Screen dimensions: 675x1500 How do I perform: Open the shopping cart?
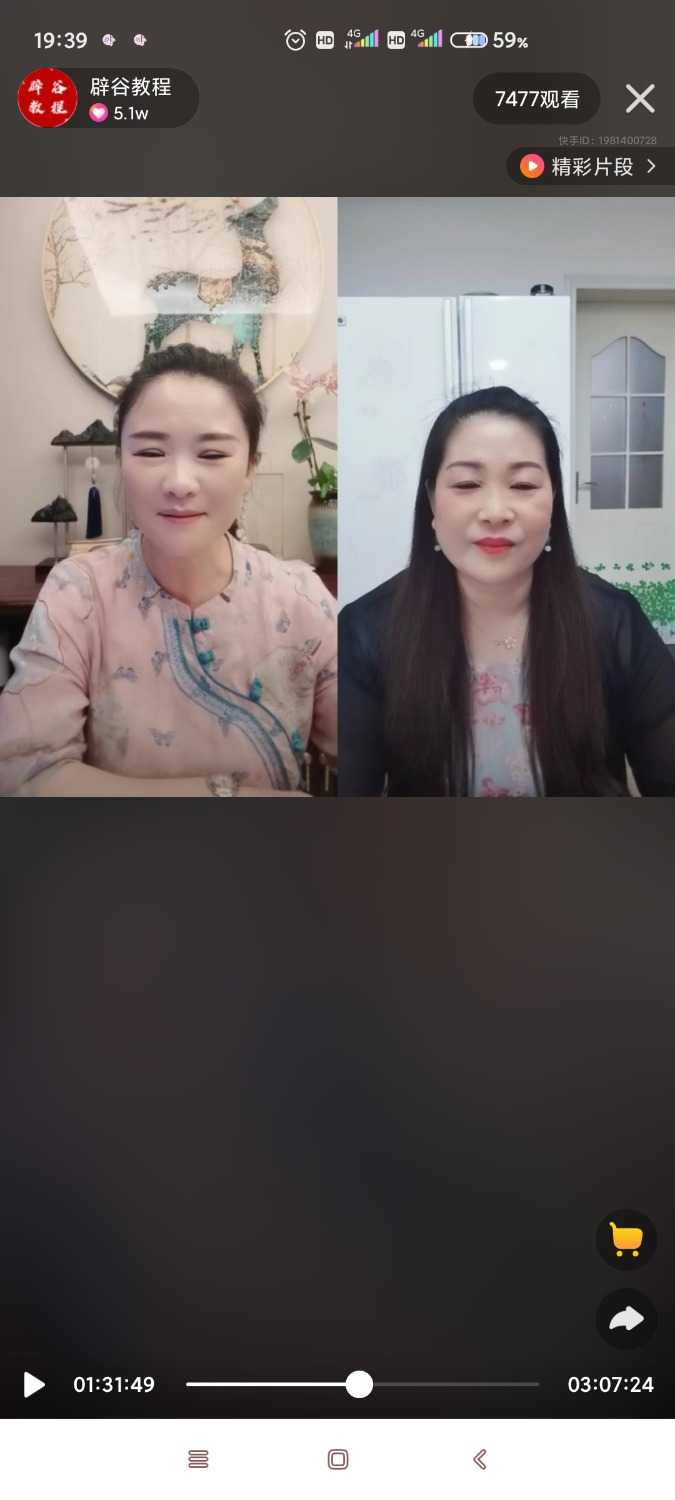[x=626, y=1240]
